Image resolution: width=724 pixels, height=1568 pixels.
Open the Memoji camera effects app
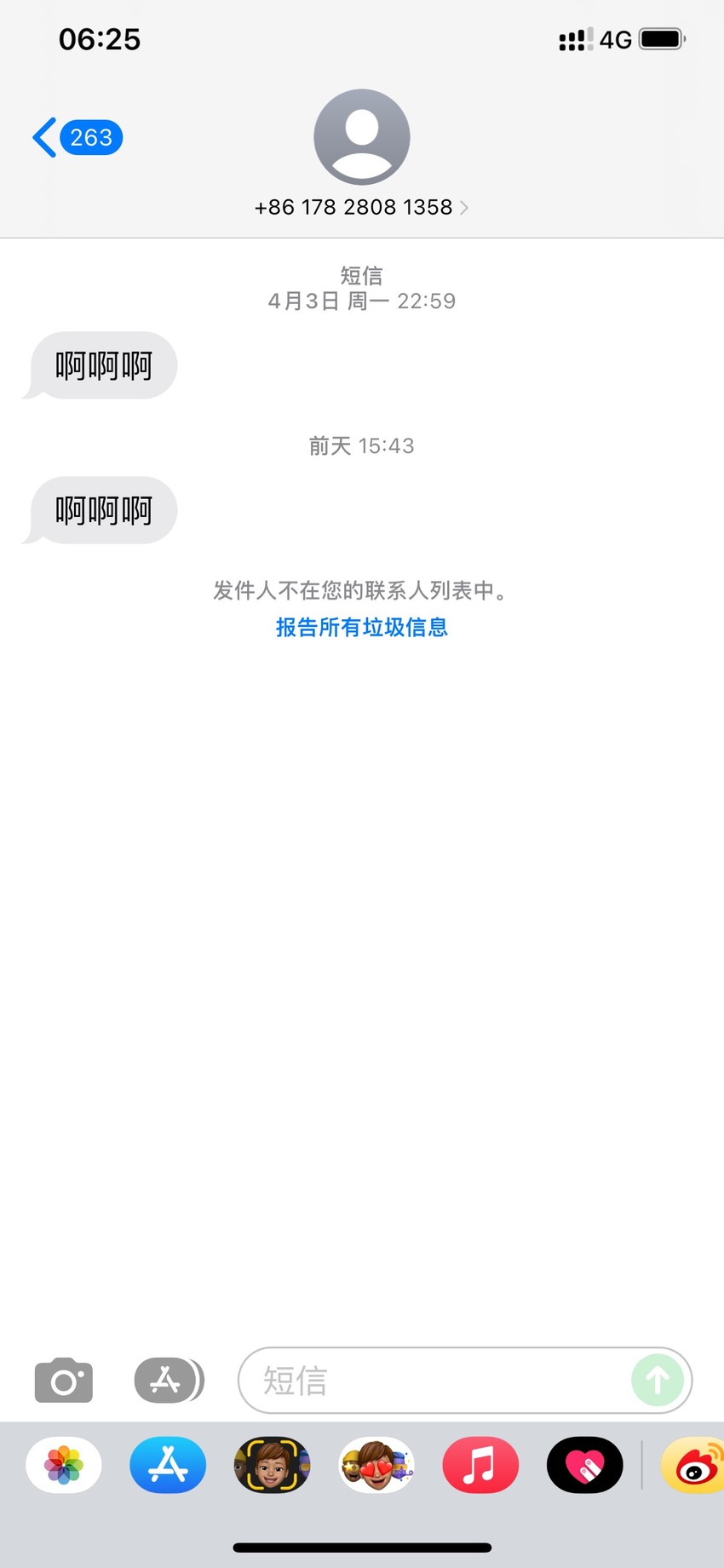(x=273, y=1465)
